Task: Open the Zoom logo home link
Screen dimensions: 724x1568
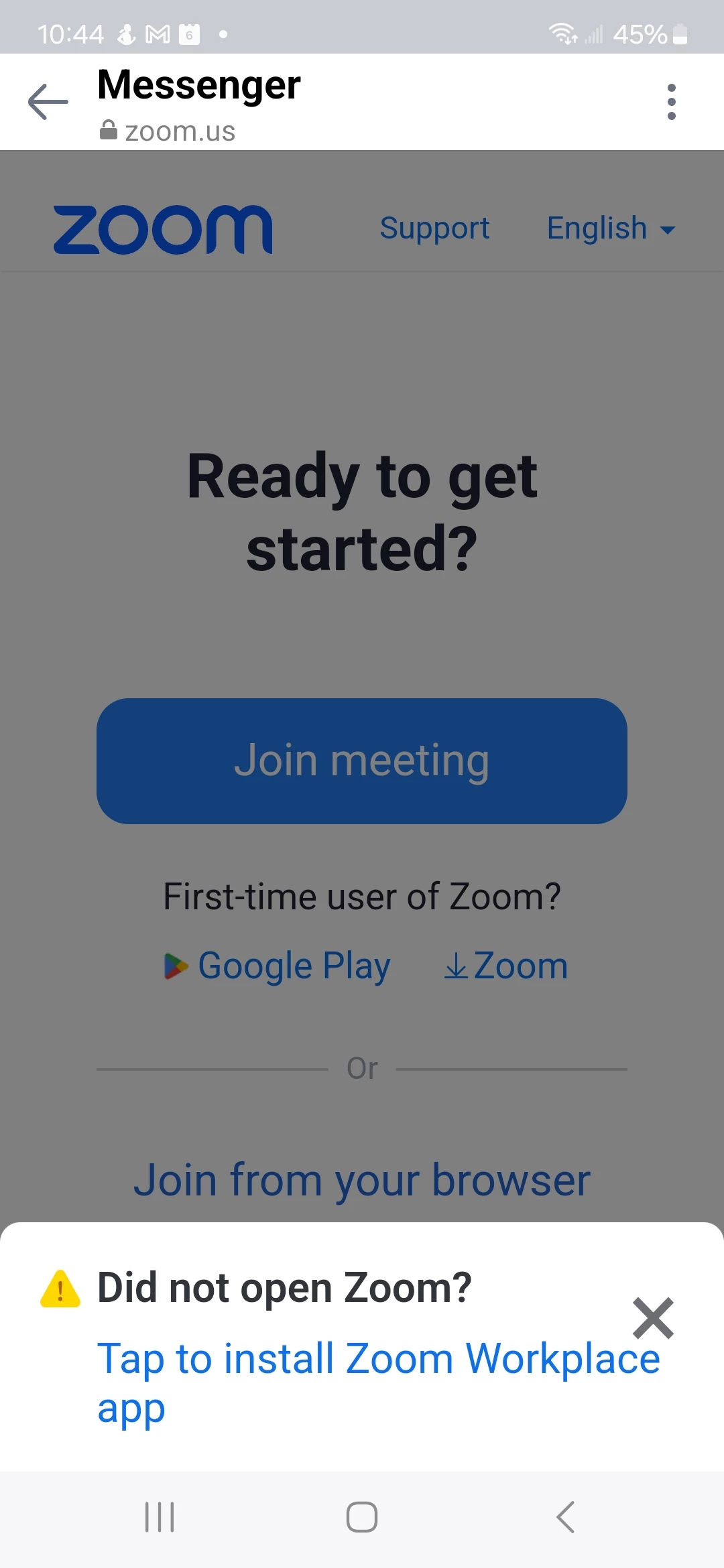Action: click(x=163, y=230)
